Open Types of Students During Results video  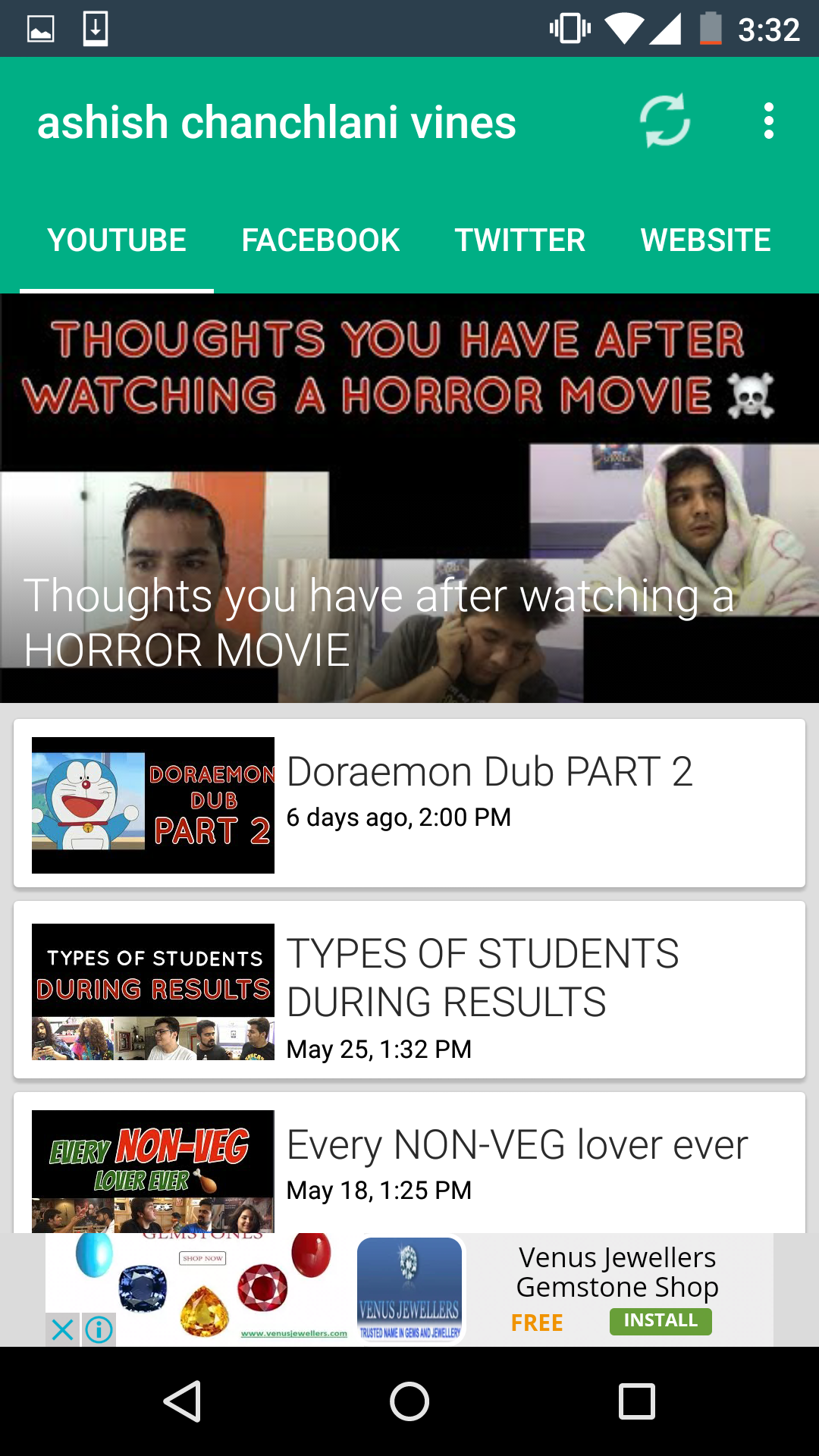point(409,990)
